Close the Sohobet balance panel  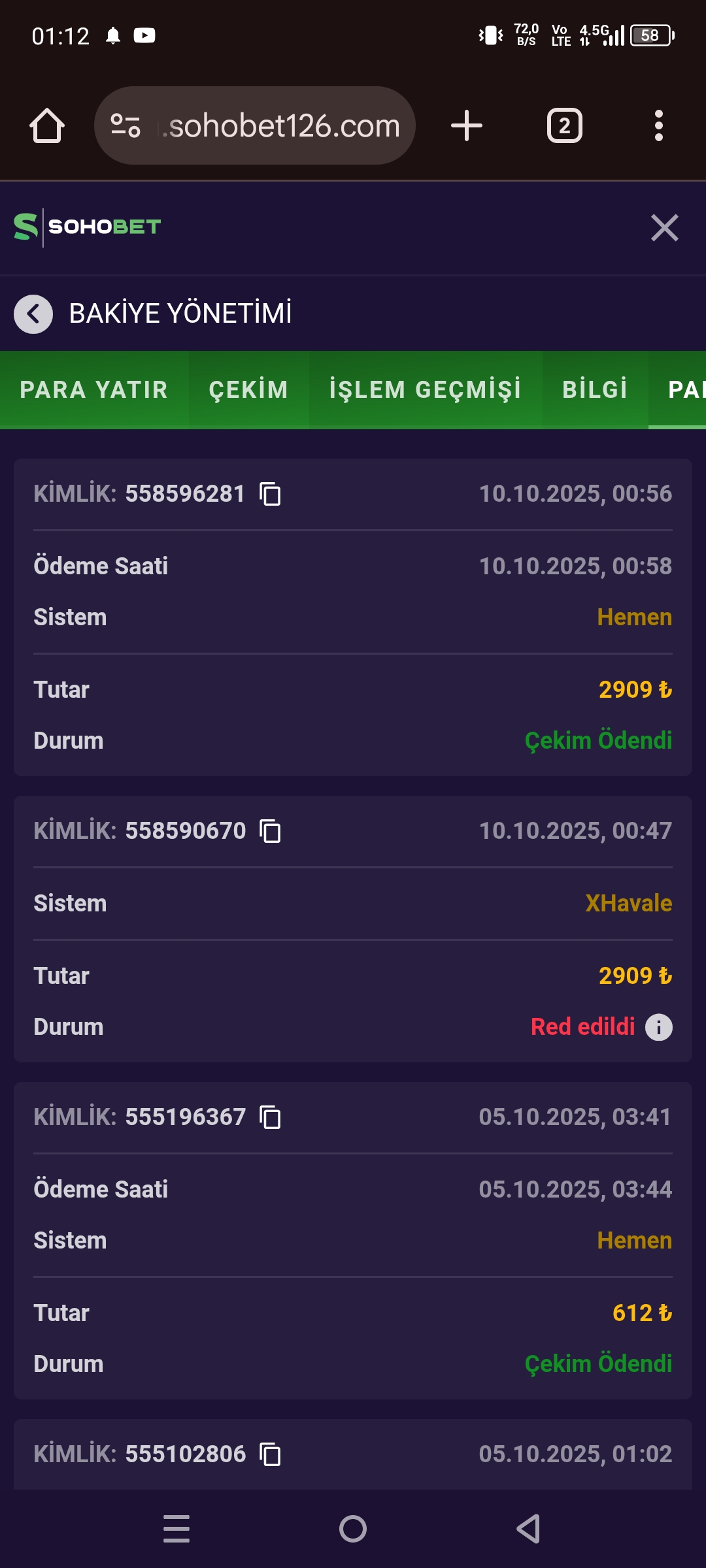[x=664, y=228]
